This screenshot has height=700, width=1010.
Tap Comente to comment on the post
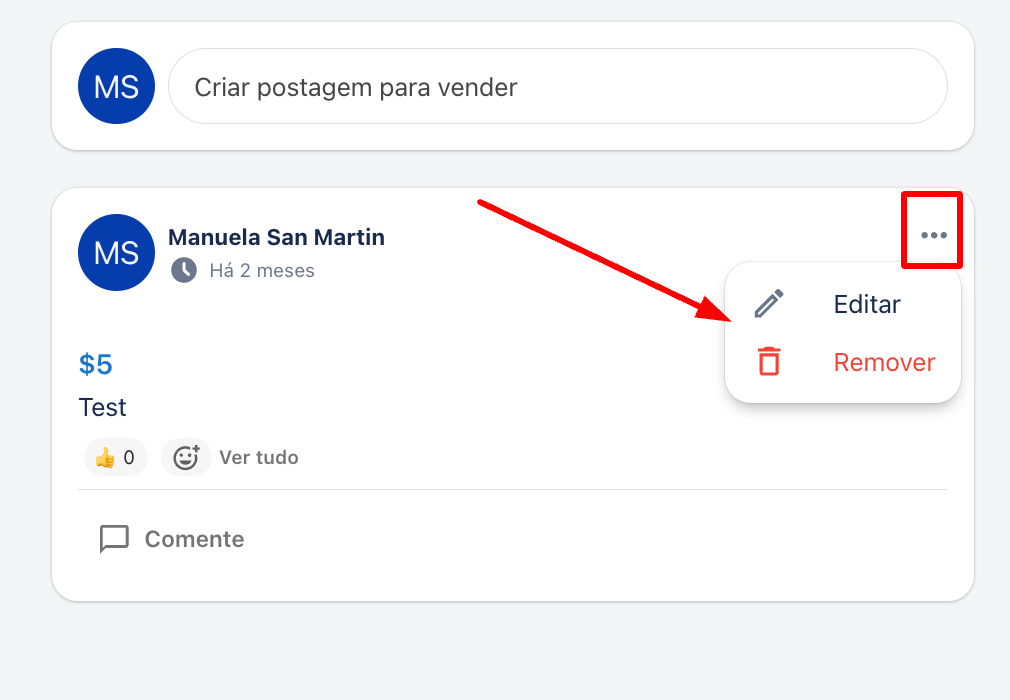click(x=172, y=539)
